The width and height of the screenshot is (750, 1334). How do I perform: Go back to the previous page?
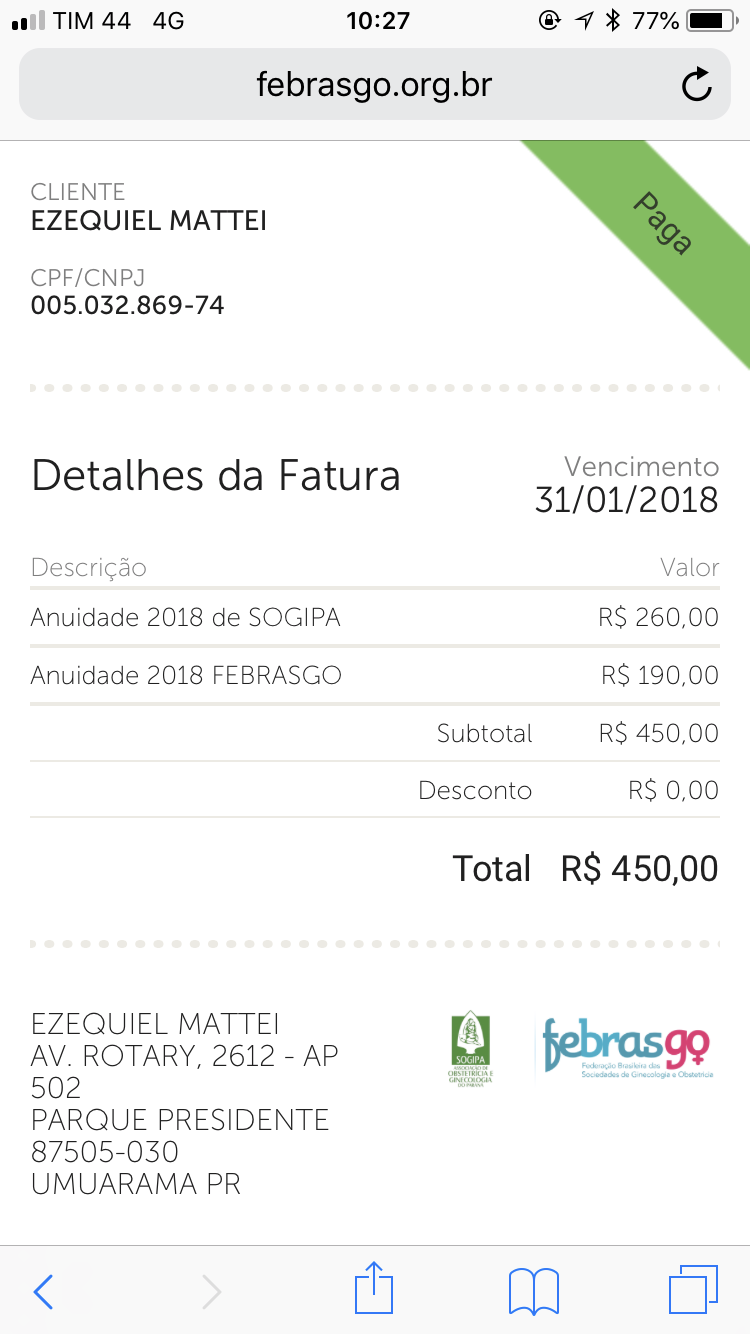click(43, 1291)
